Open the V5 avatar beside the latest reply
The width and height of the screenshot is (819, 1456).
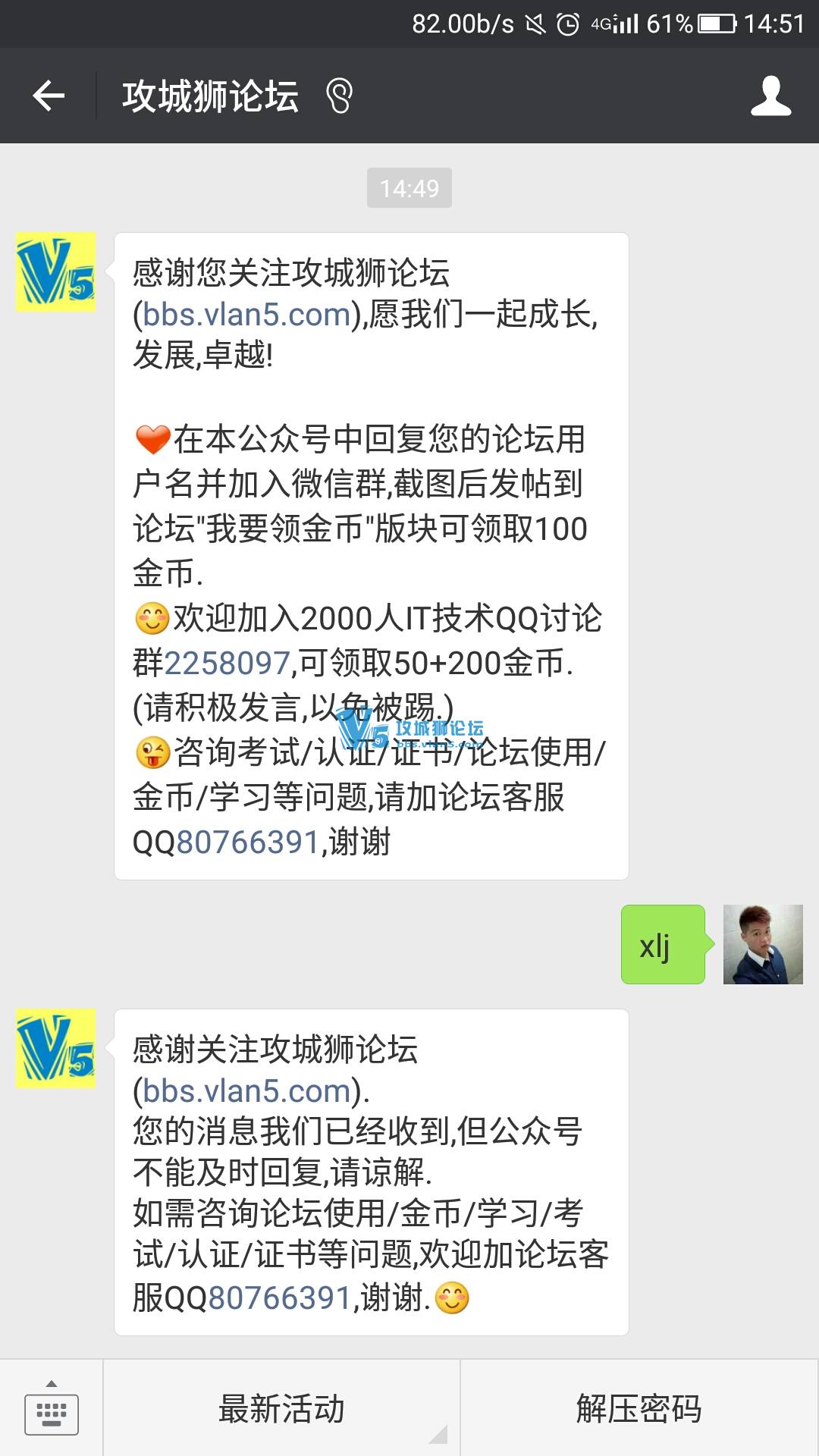(56, 1049)
